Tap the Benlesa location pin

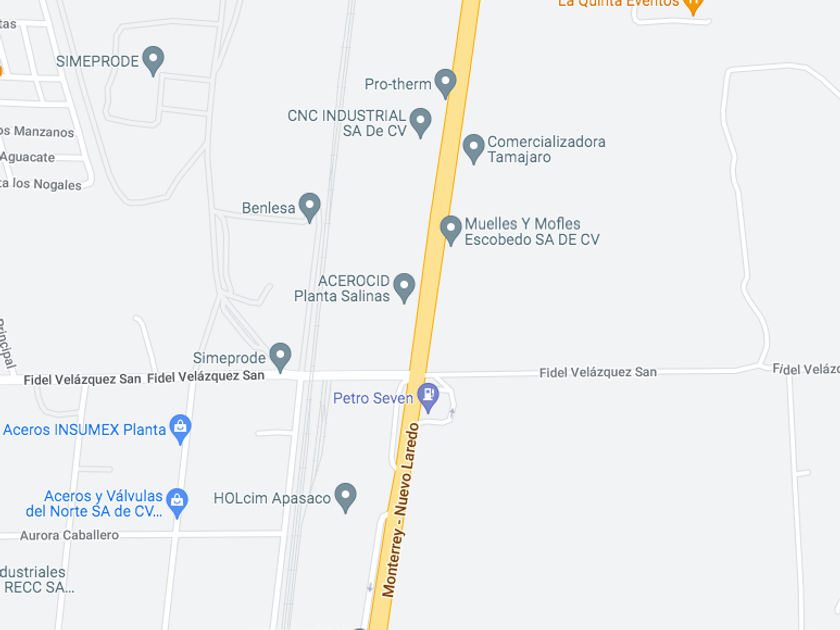(310, 206)
